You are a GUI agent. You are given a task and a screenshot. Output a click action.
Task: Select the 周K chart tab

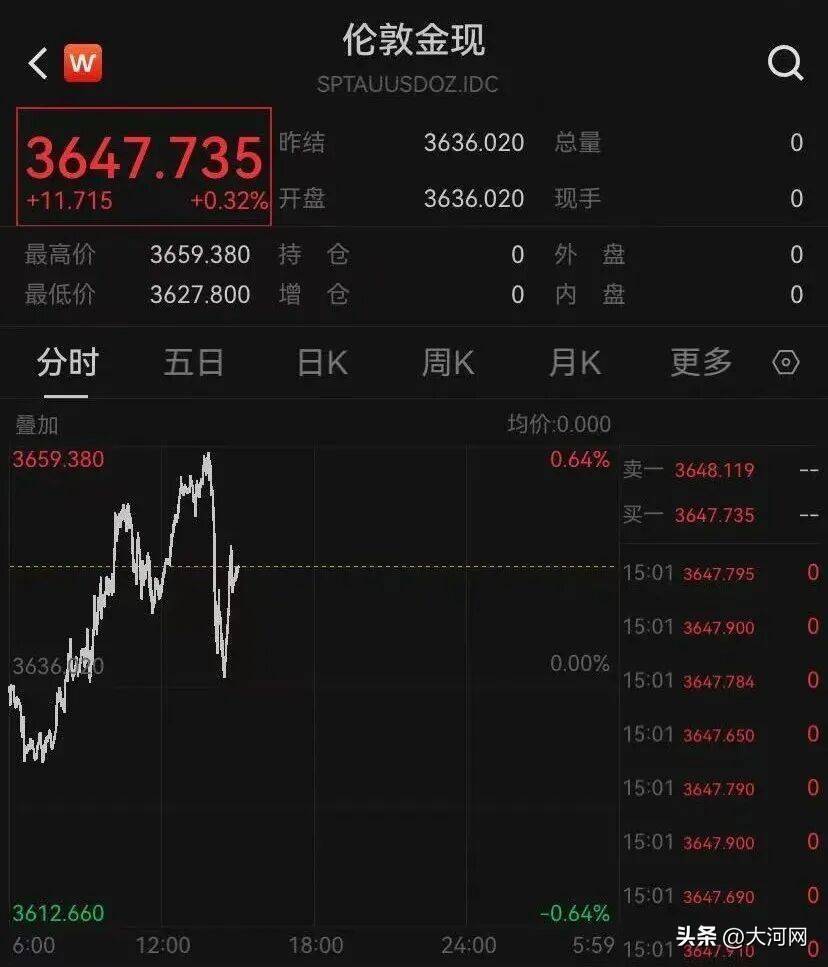pyautogui.click(x=447, y=362)
